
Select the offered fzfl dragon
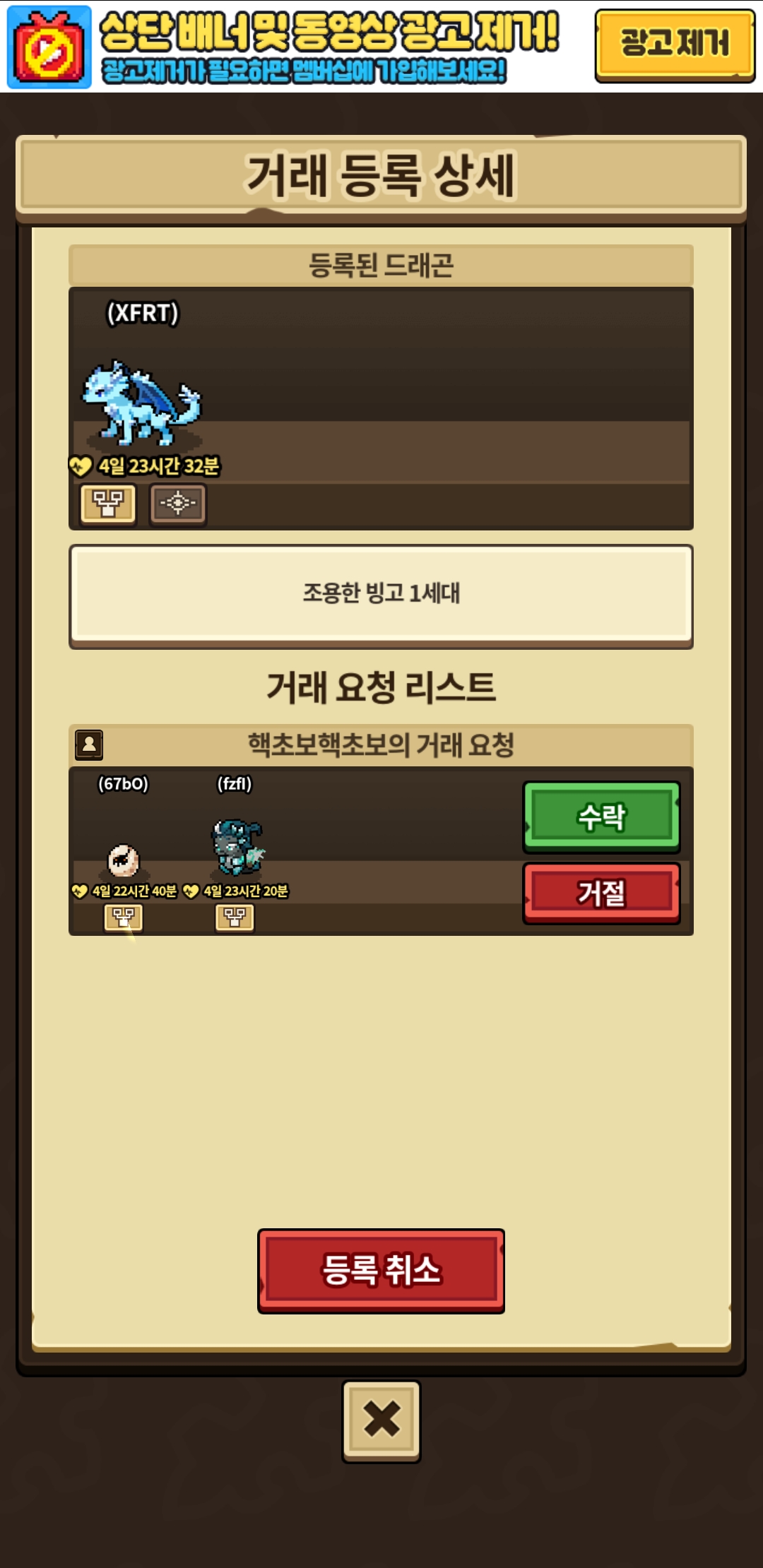tap(237, 847)
